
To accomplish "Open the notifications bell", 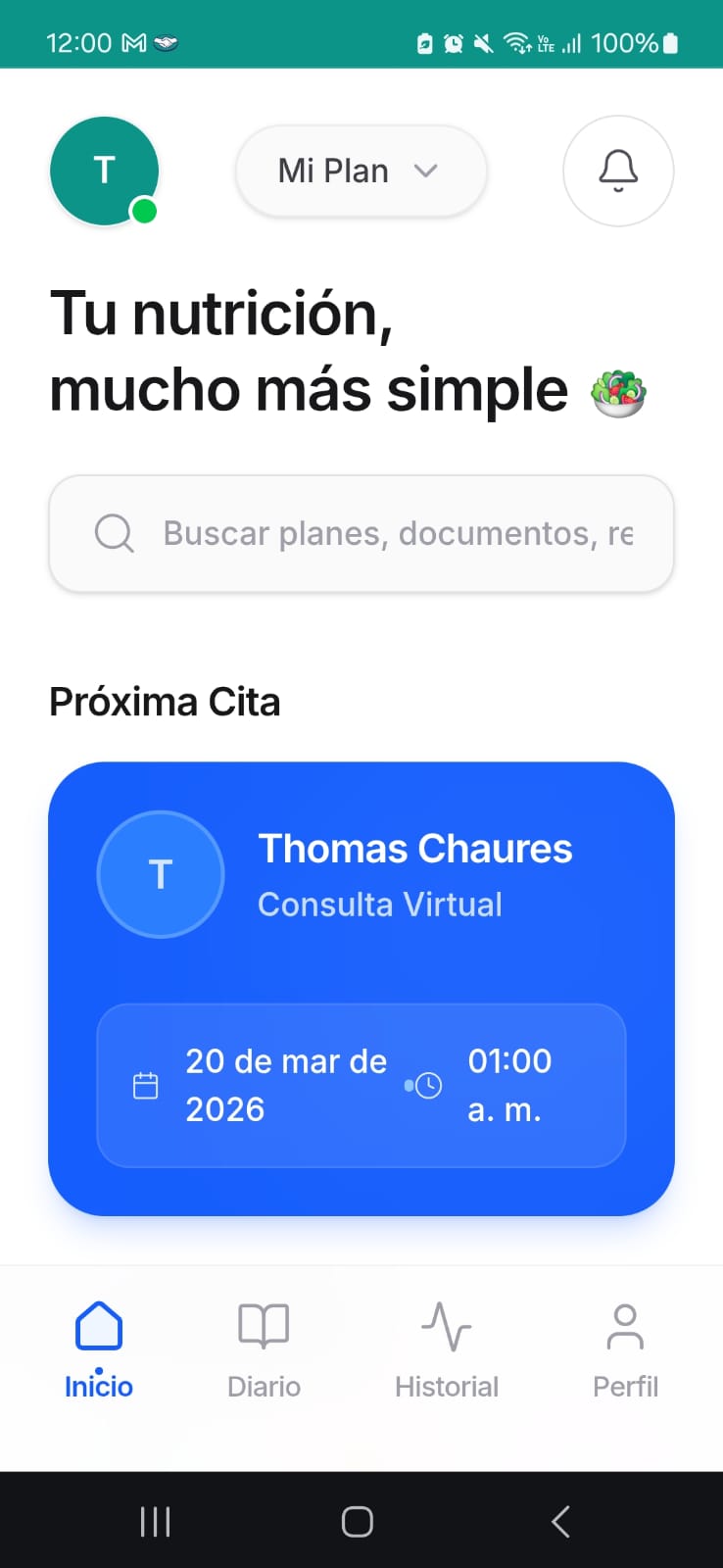I will [618, 171].
